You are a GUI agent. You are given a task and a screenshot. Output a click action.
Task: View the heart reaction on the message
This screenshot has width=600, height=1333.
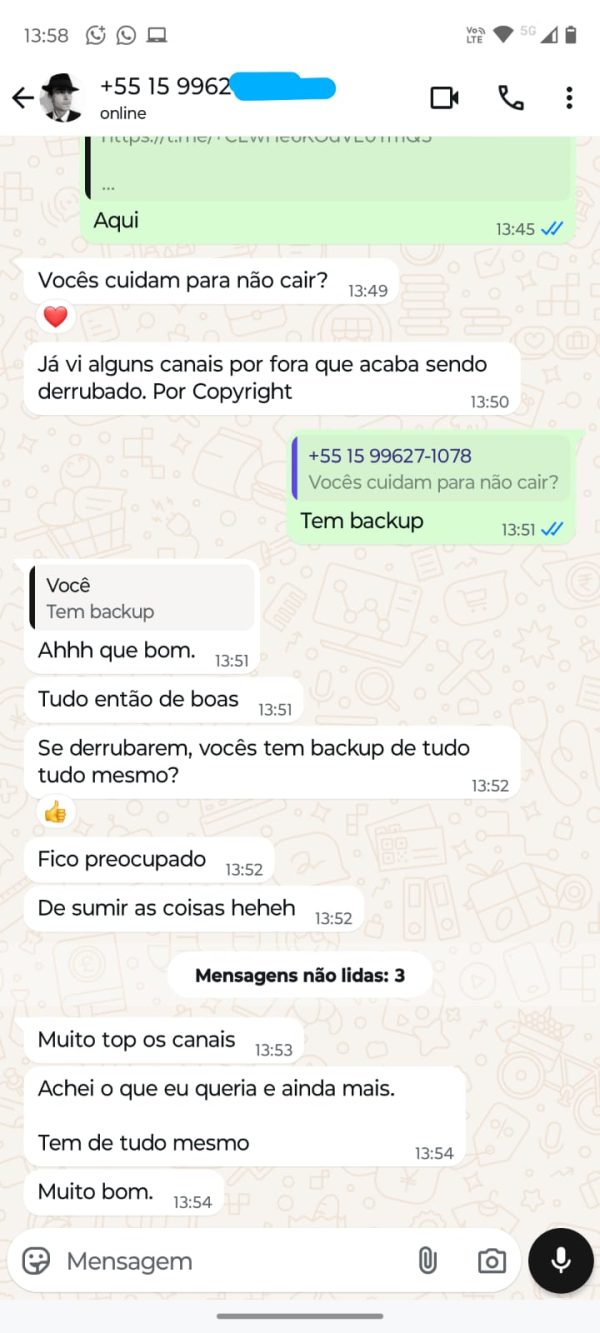(x=56, y=317)
